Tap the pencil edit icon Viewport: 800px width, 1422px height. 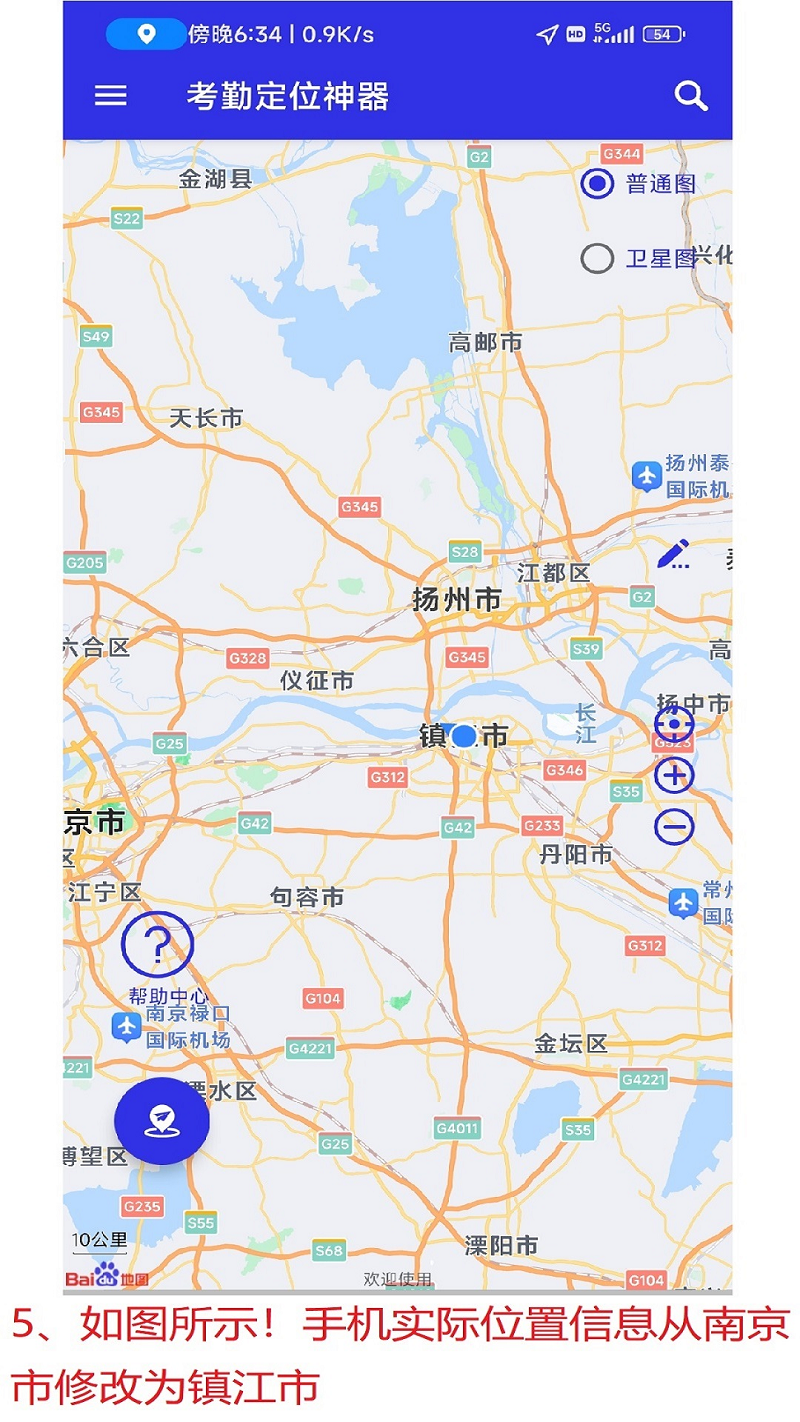(x=674, y=554)
